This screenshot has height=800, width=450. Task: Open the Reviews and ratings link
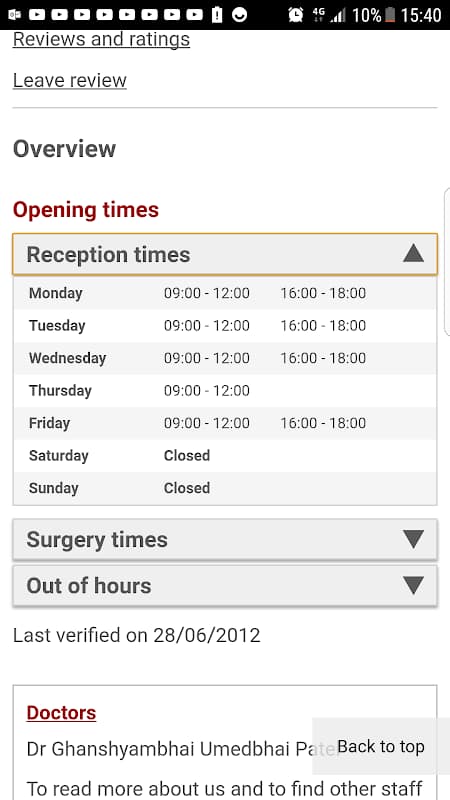[101, 39]
